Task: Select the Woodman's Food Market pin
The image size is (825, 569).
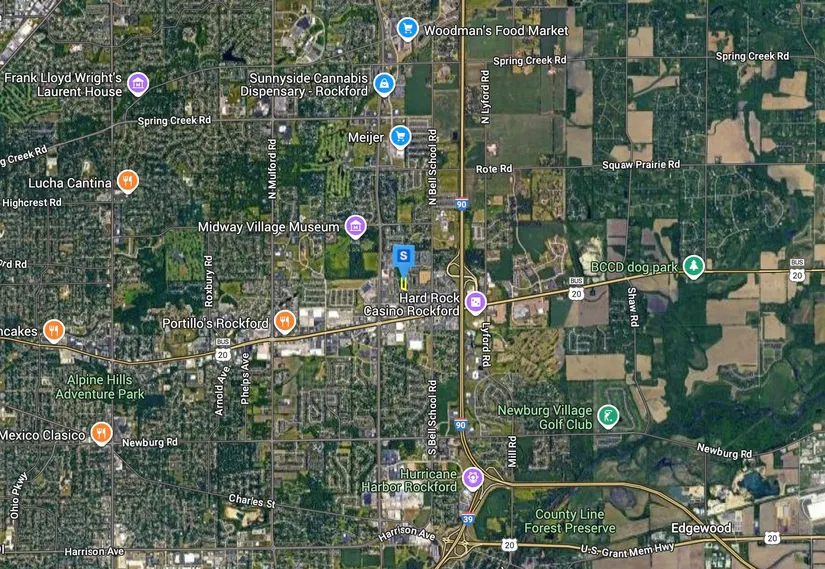Action: point(406,28)
